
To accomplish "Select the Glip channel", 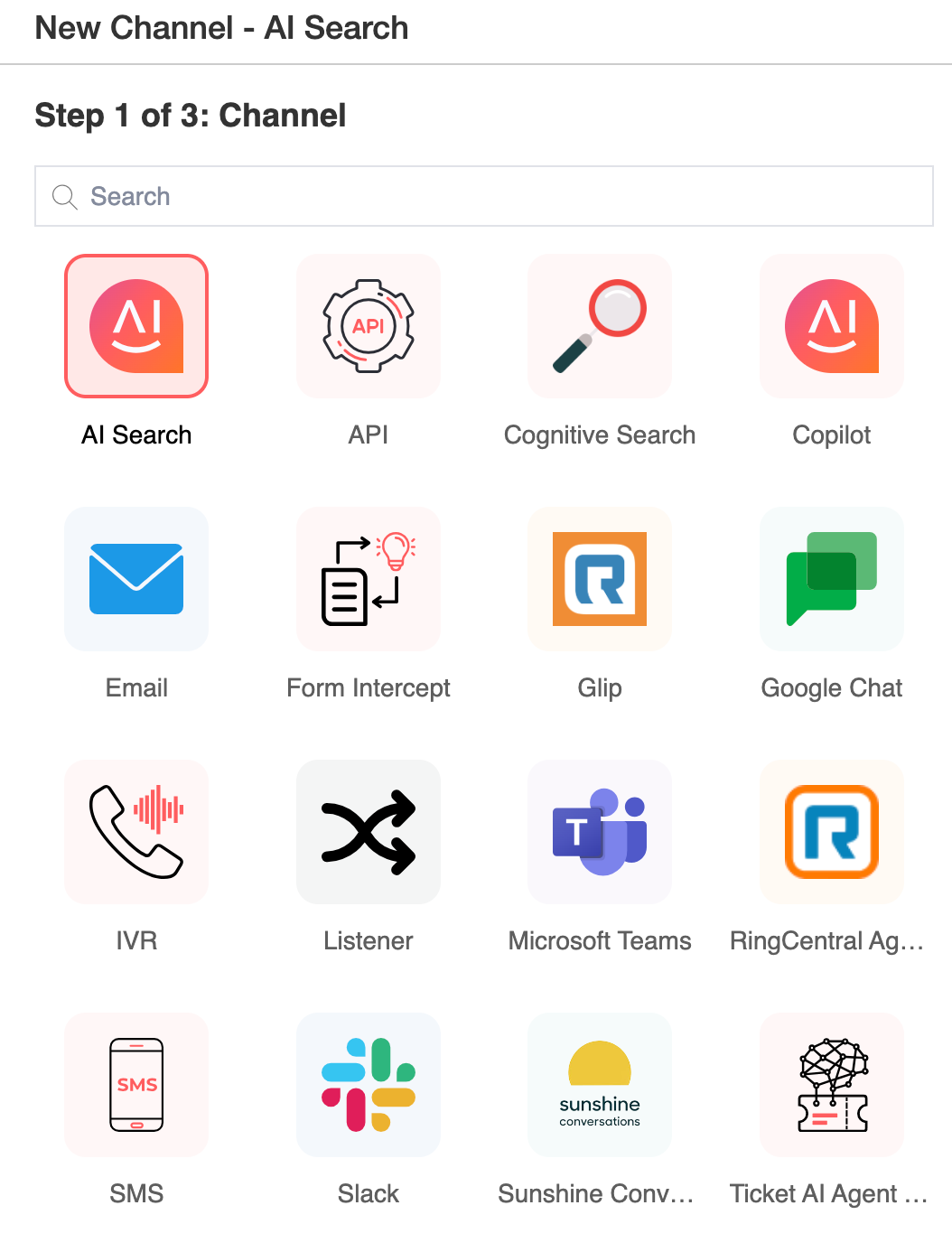I will pos(600,579).
